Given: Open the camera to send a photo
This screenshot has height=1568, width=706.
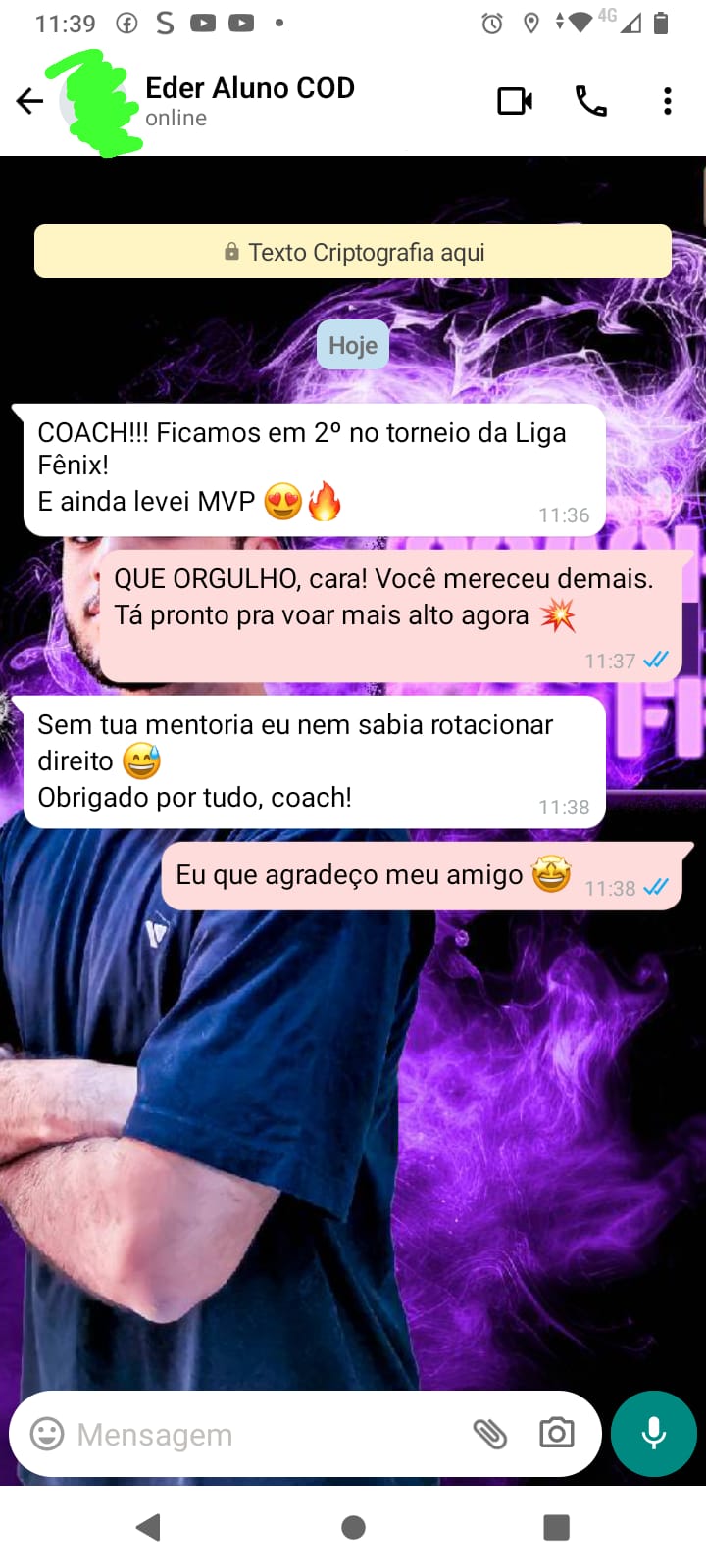Looking at the screenshot, I should [x=556, y=1434].
